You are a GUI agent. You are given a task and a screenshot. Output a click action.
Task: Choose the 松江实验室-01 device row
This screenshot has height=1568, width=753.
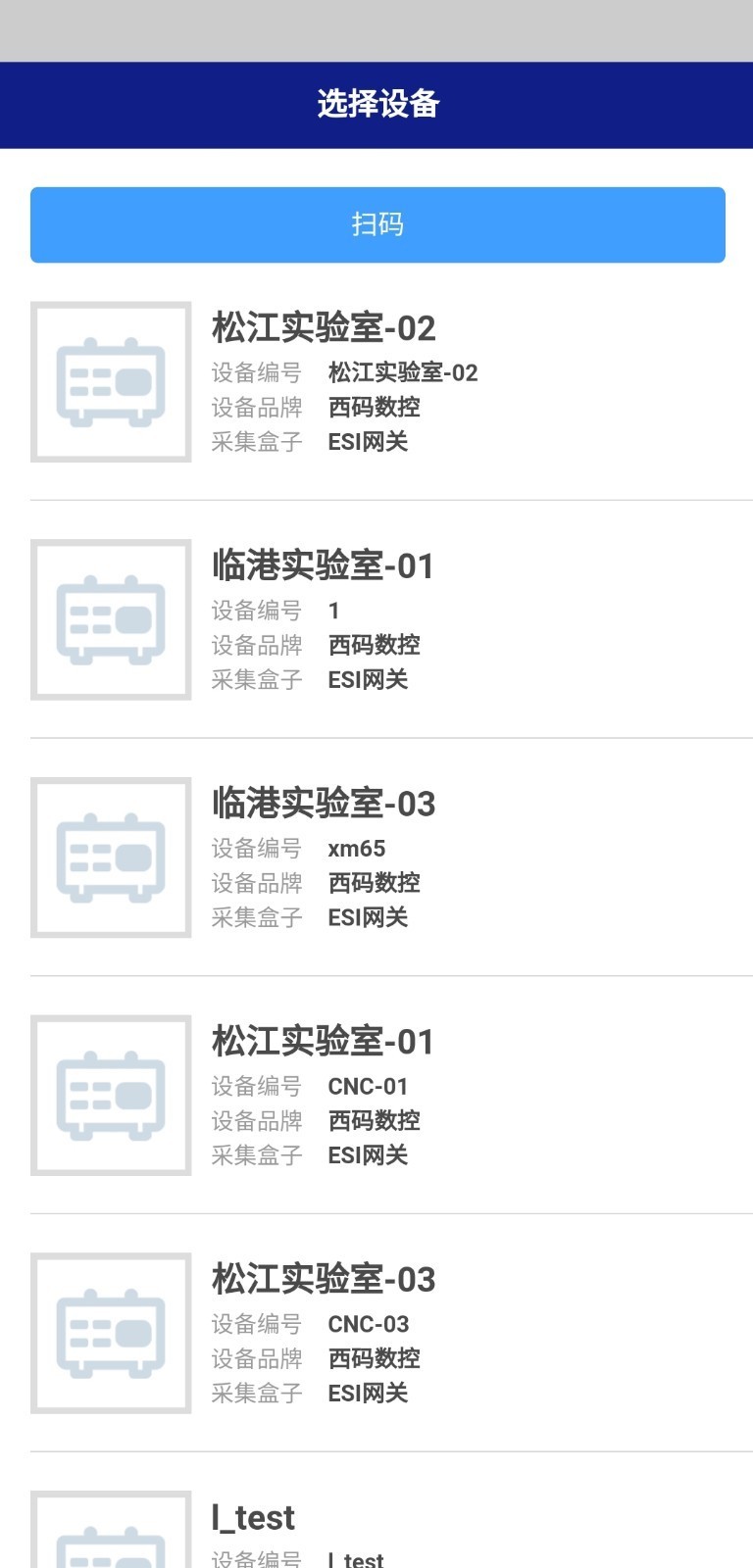(376, 1096)
